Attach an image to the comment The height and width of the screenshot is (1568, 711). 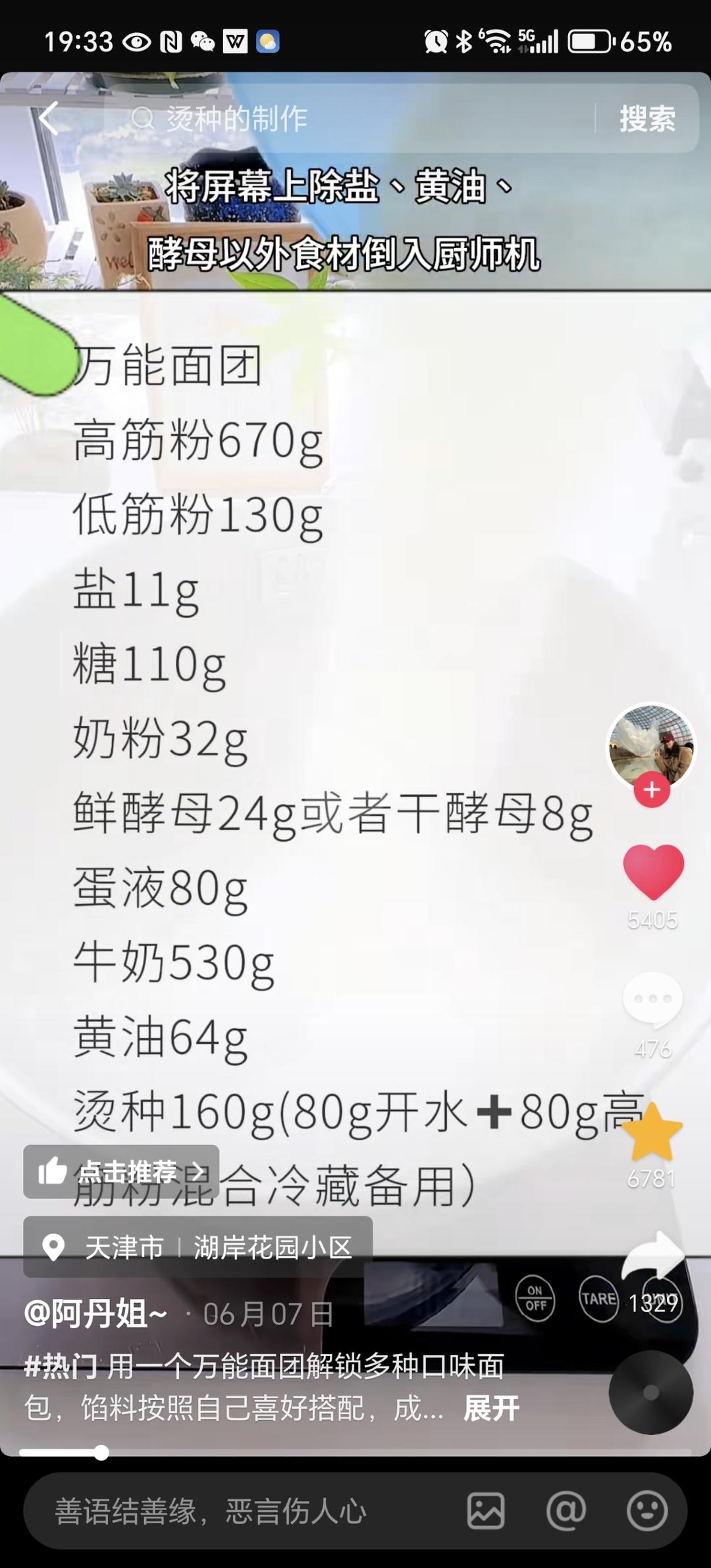click(x=486, y=1511)
